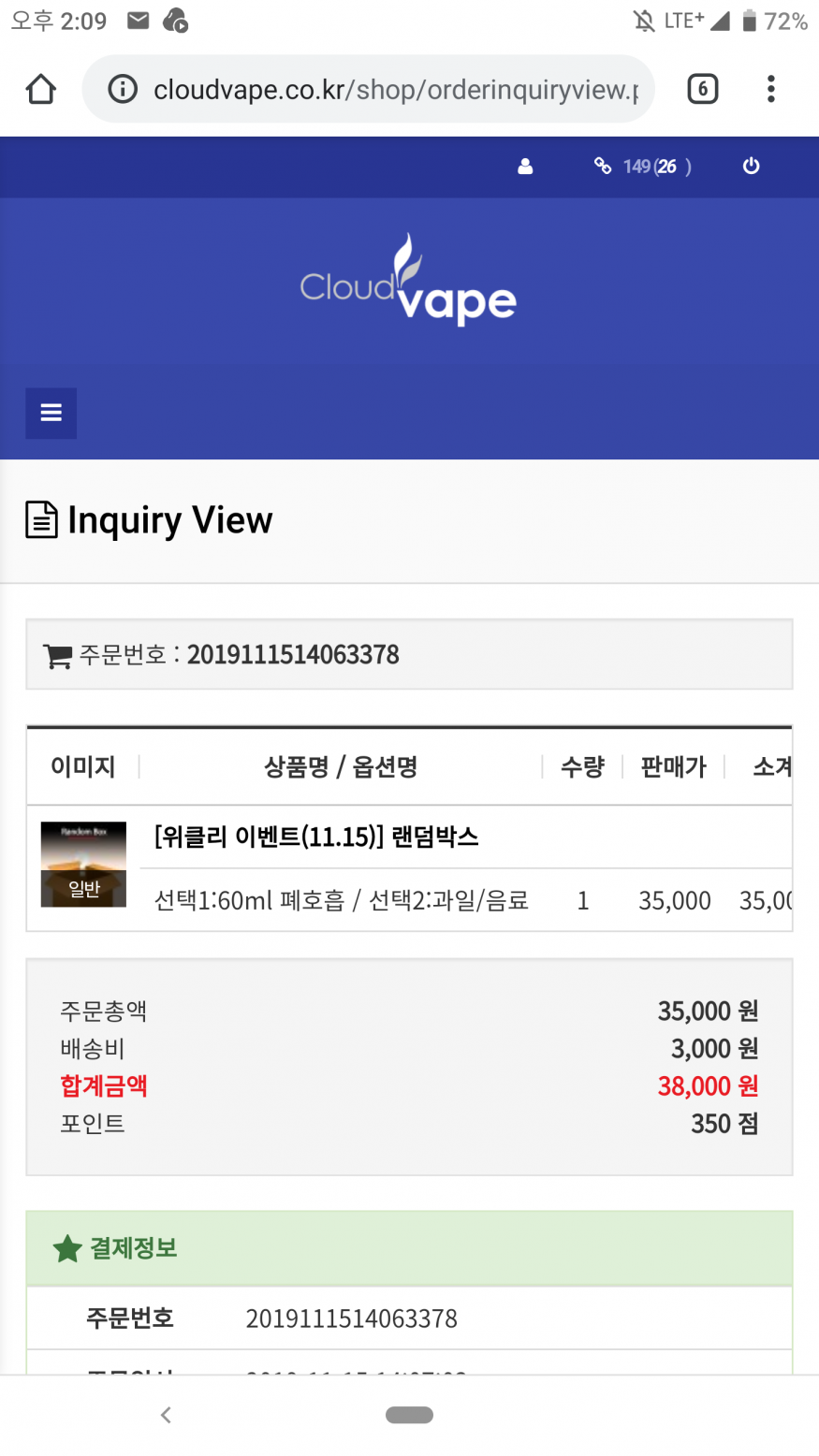The image size is (819, 1456).
Task: Open the browser overflow menu
Action: 770,89
